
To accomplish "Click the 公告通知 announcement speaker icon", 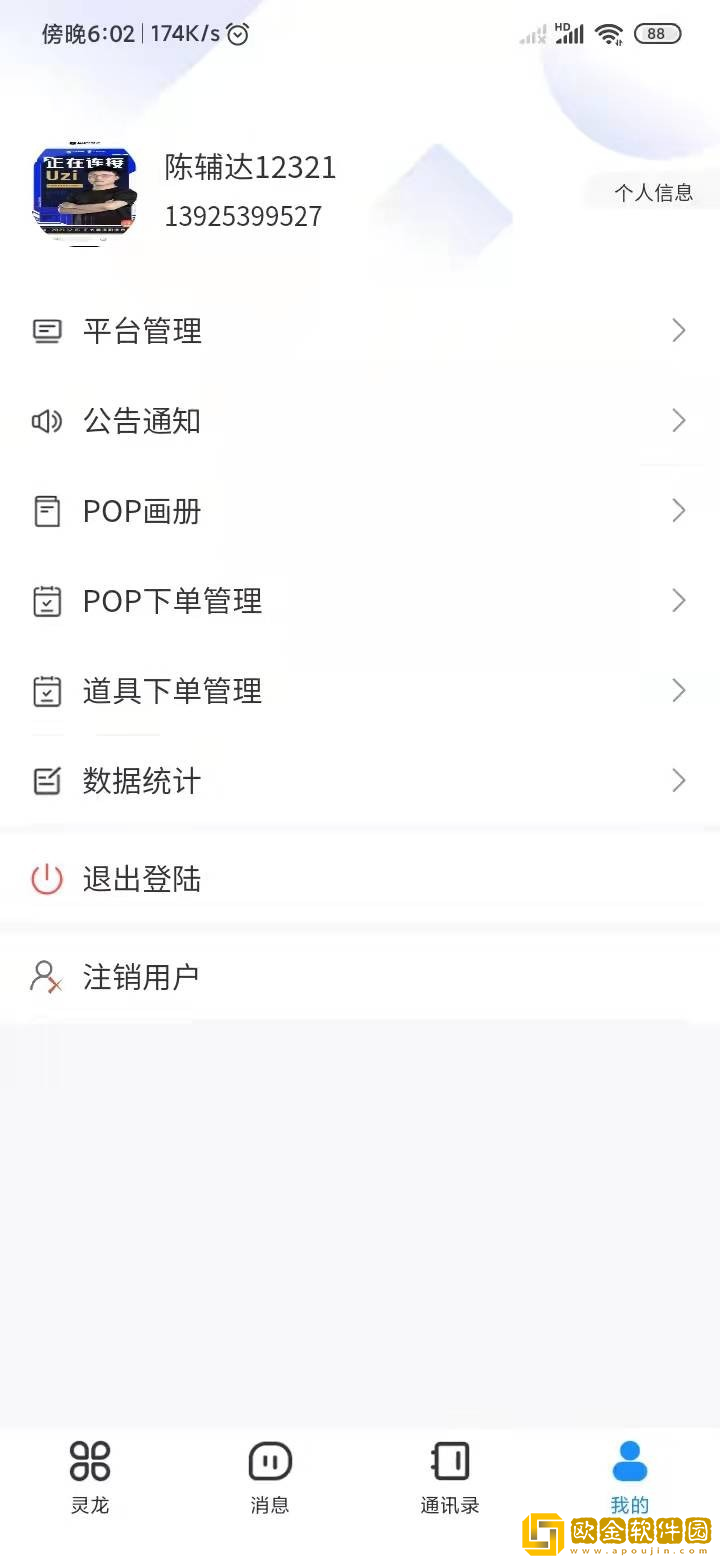I will pyautogui.click(x=47, y=421).
